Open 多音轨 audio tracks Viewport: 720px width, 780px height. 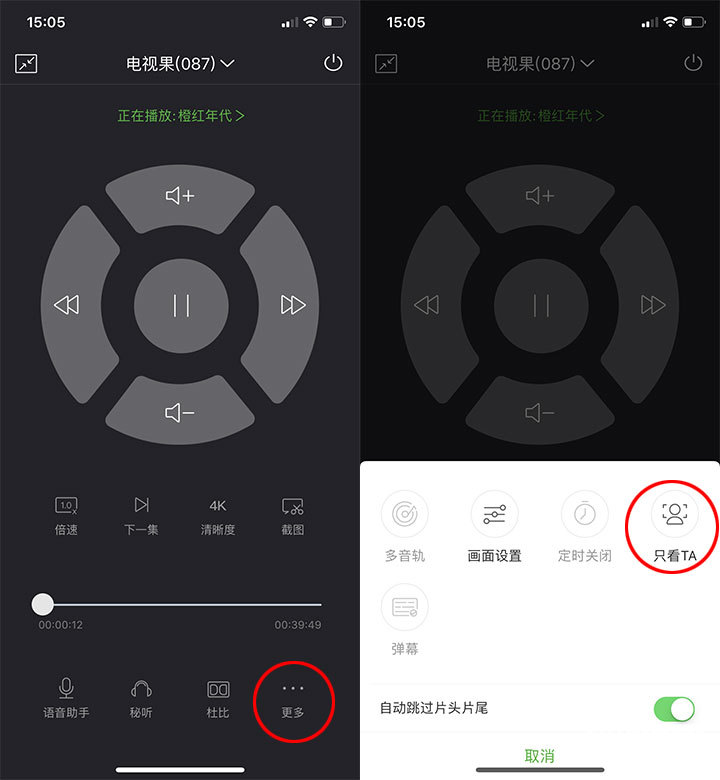point(405,525)
